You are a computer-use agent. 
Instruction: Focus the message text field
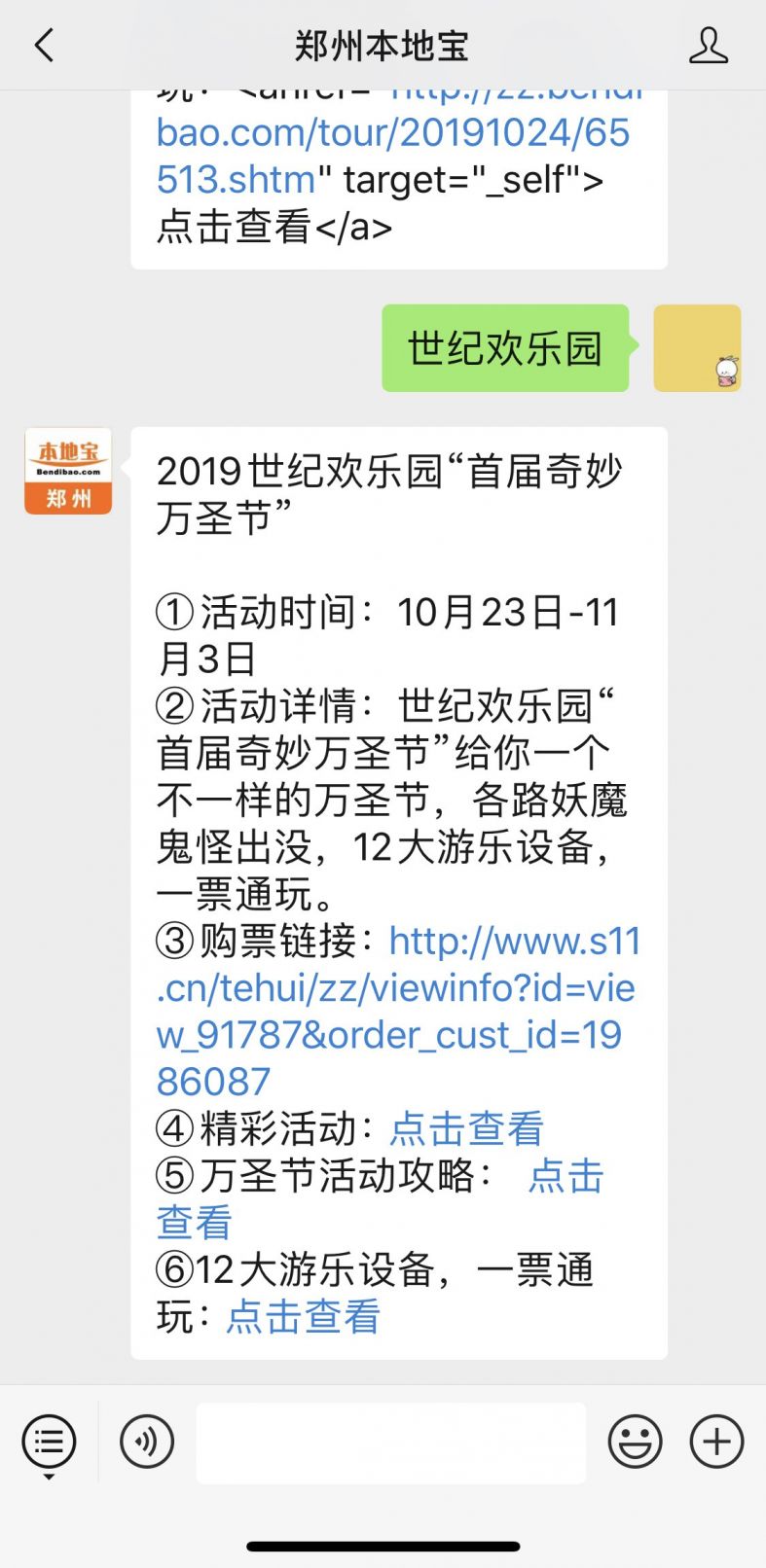390,1443
